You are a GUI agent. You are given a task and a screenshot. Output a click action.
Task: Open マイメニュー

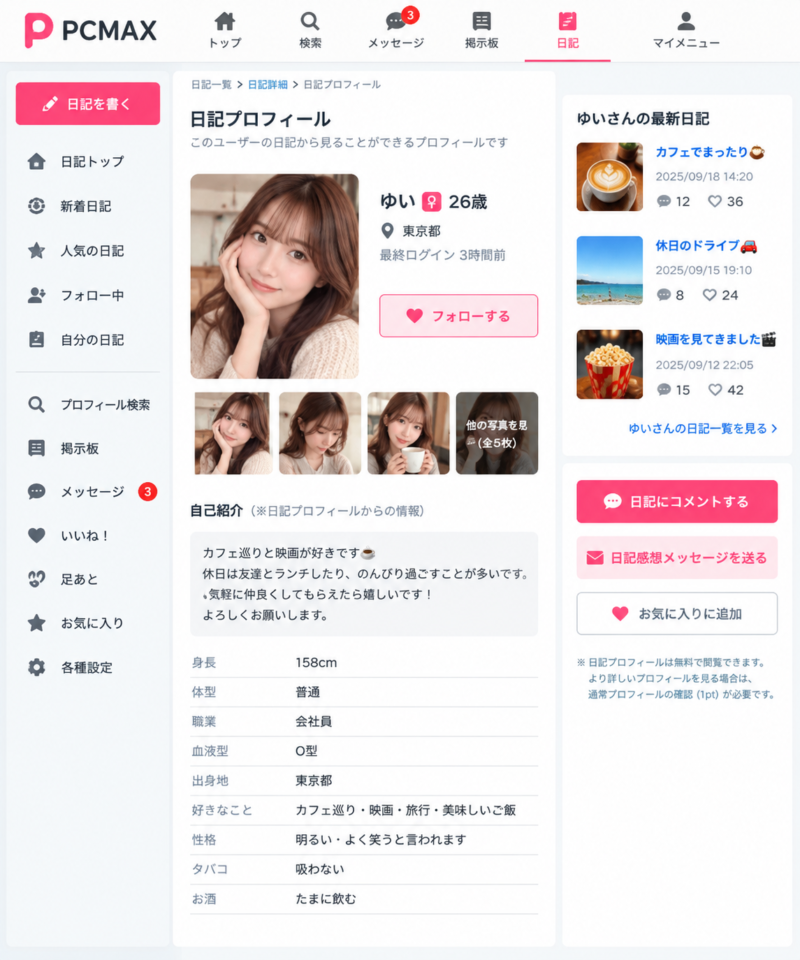tap(686, 31)
